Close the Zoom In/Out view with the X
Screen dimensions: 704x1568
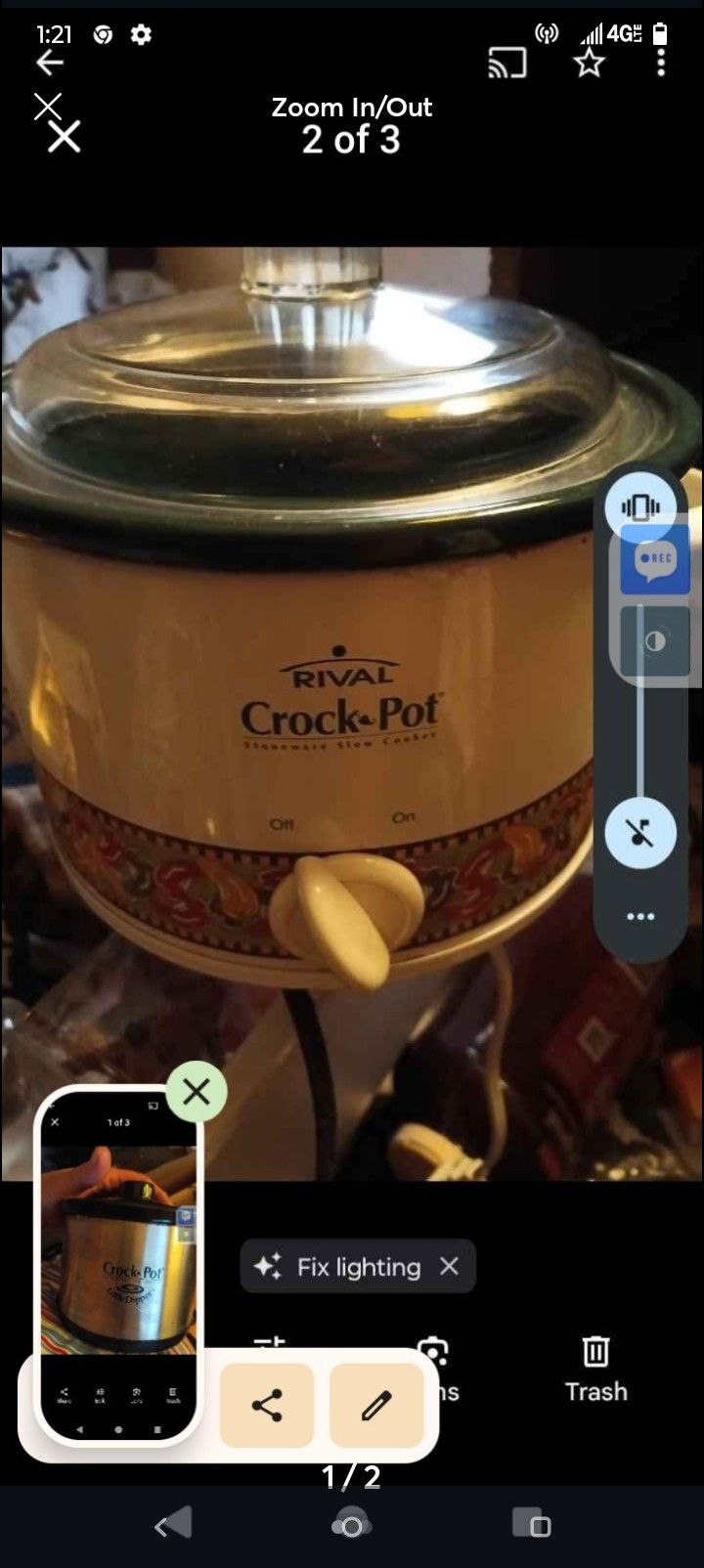[x=64, y=138]
